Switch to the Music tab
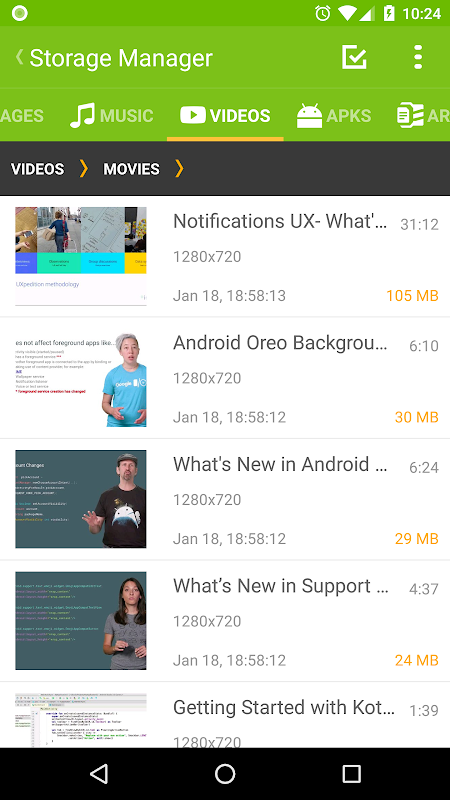 pyautogui.click(x=112, y=115)
